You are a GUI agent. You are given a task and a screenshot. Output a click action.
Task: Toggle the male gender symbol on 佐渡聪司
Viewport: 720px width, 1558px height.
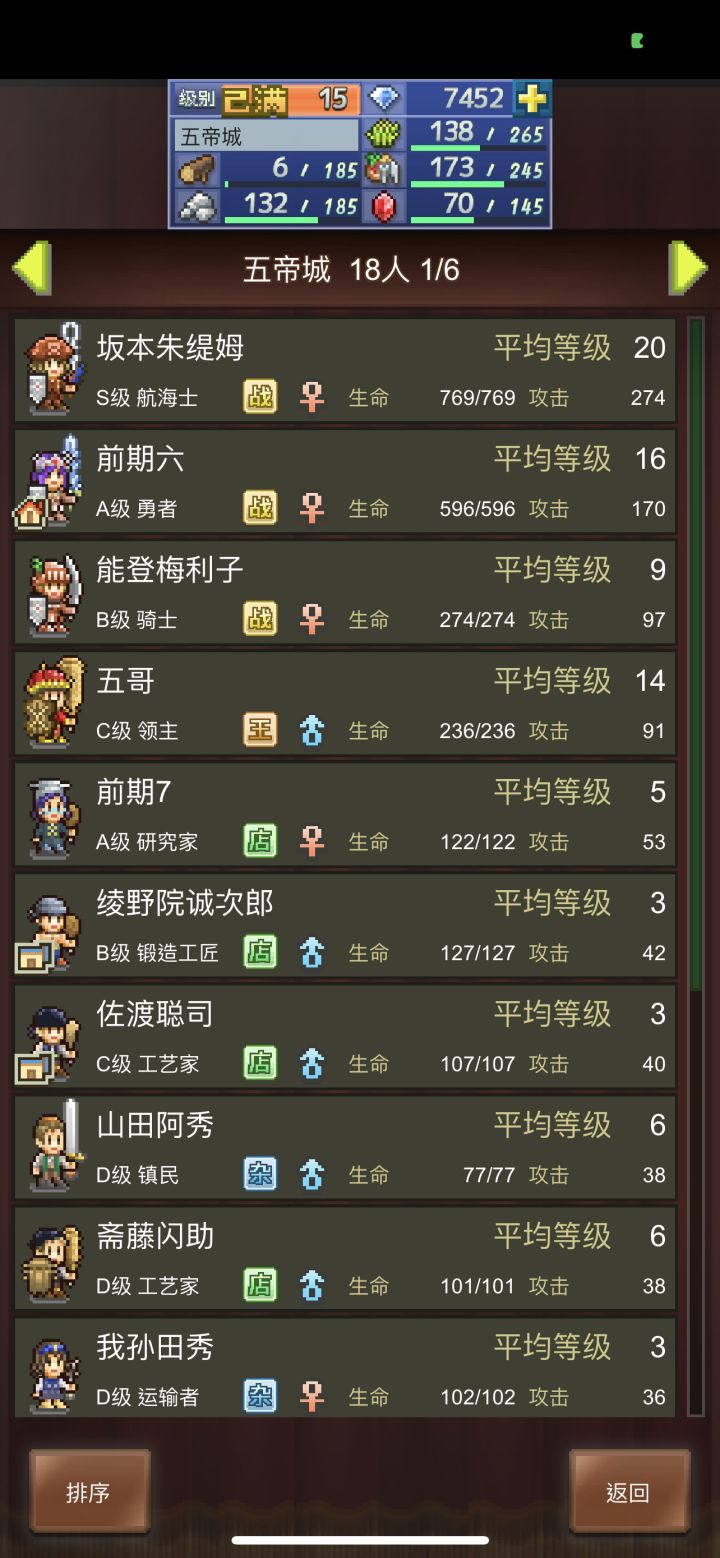pyautogui.click(x=311, y=1063)
